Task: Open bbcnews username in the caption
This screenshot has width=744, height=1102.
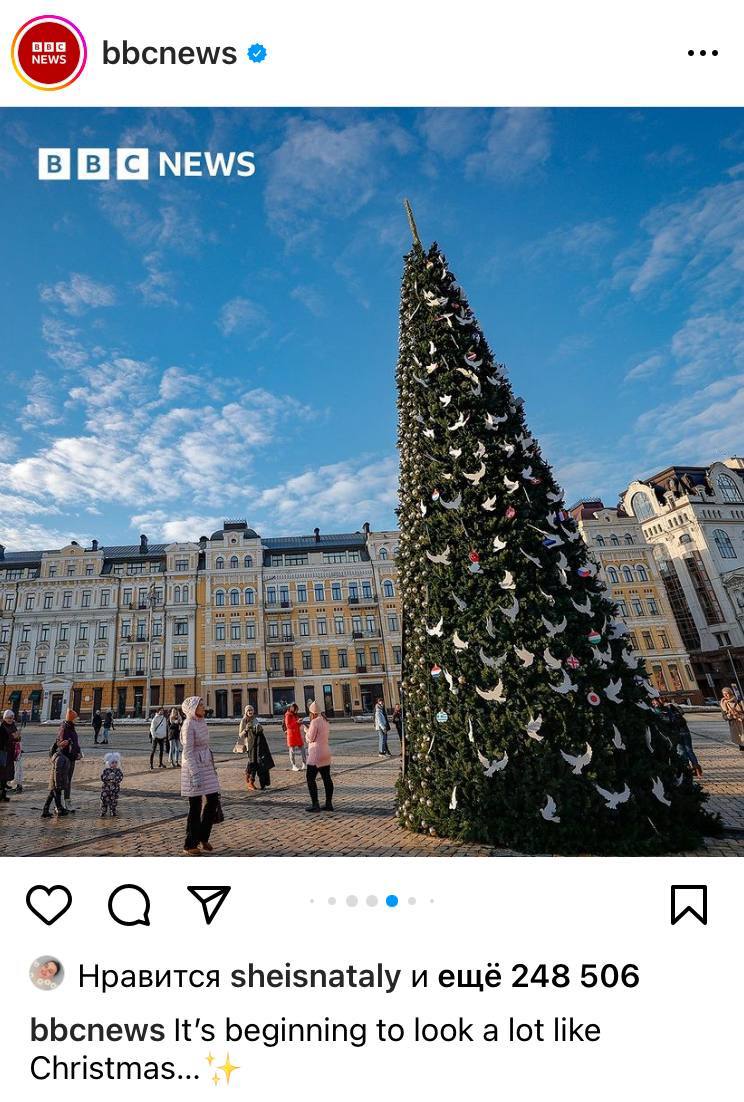Action: click(97, 1030)
